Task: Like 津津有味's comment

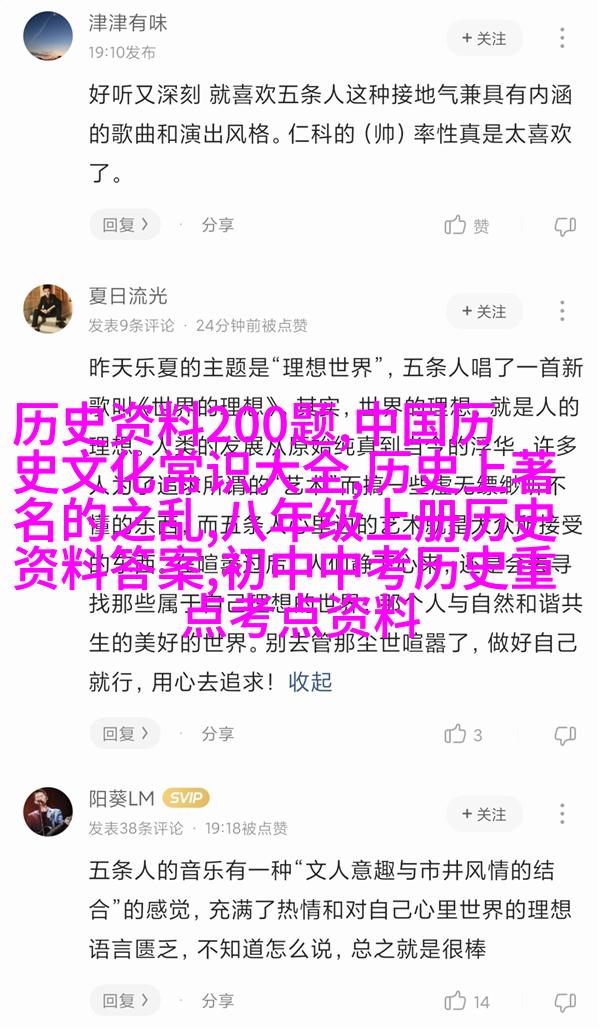Action: point(467,225)
